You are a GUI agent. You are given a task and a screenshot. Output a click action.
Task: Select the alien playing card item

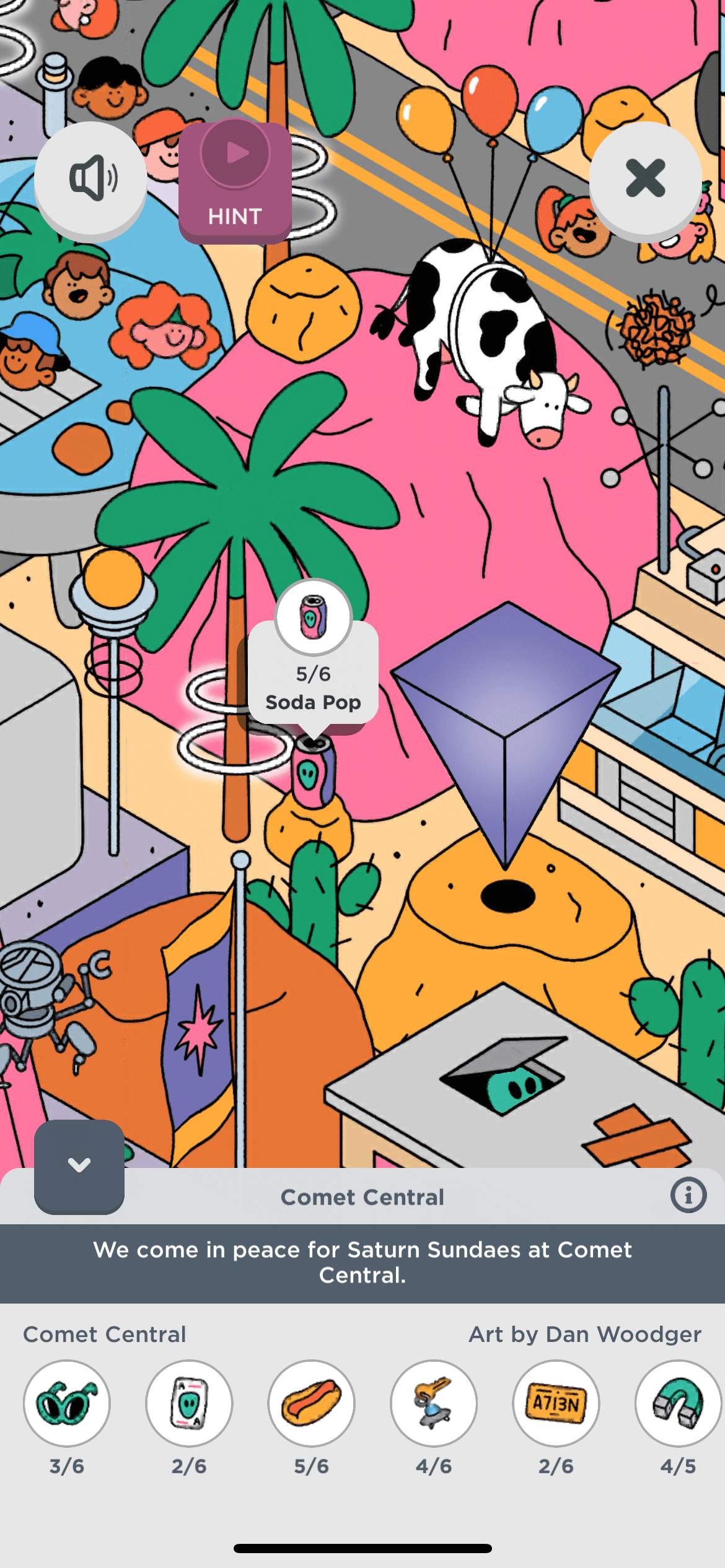pyautogui.click(x=189, y=1403)
